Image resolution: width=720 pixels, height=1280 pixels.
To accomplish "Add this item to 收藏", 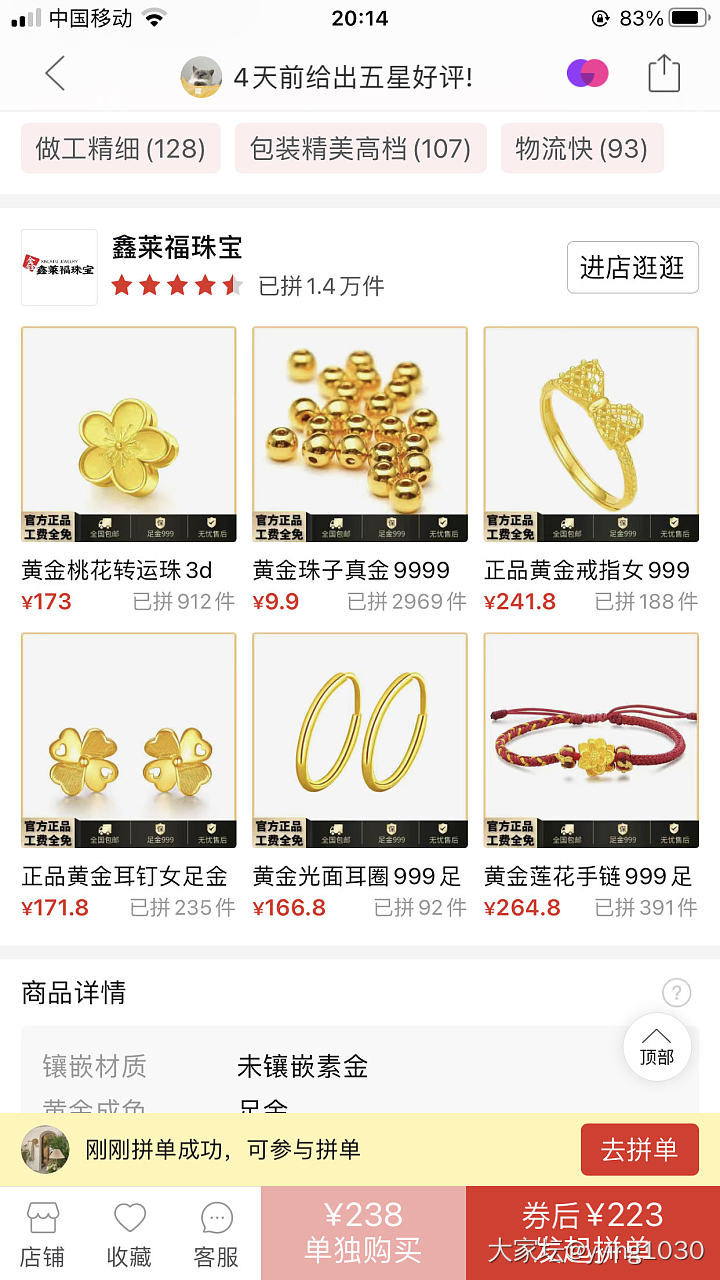I will (x=130, y=1234).
